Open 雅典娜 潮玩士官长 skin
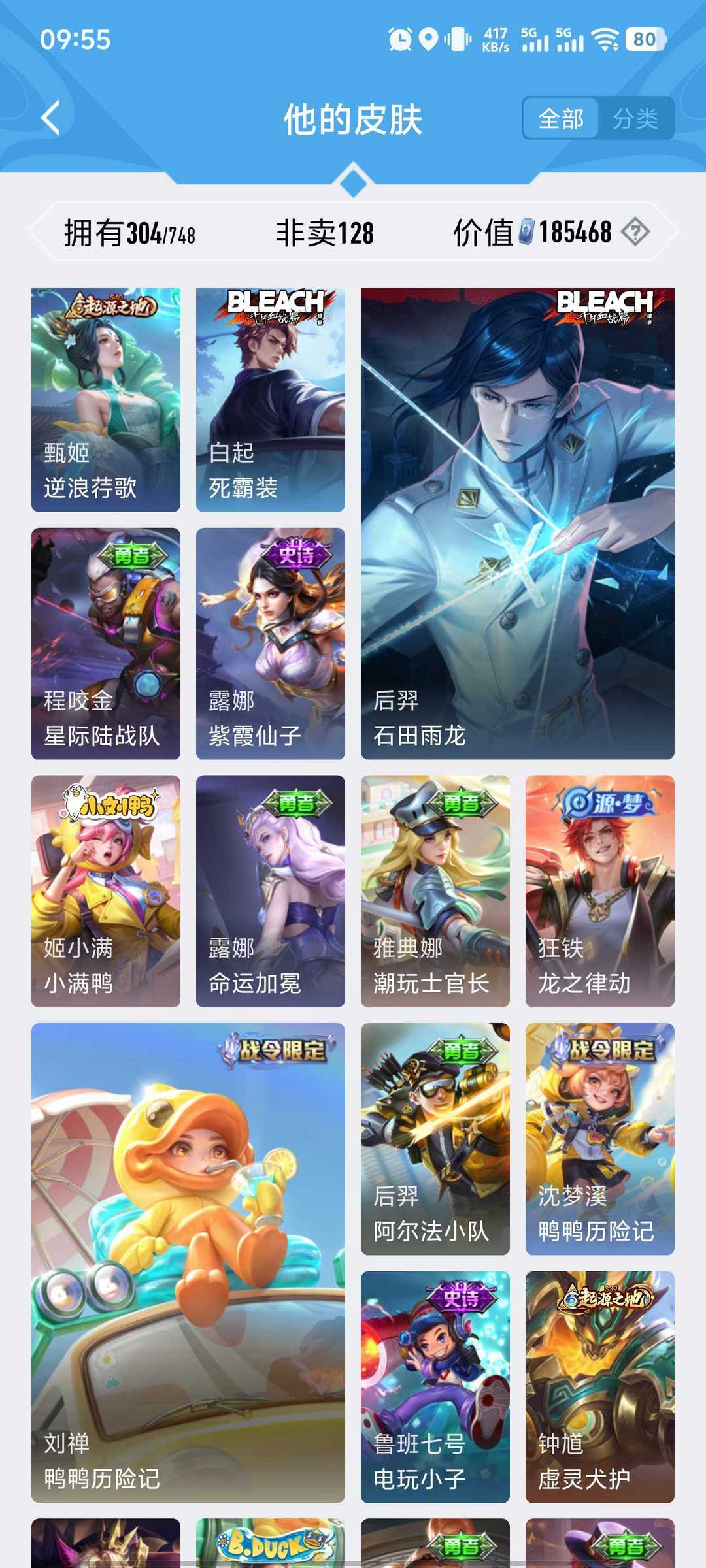The height and width of the screenshot is (1568, 706). click(x=435, y=891)
